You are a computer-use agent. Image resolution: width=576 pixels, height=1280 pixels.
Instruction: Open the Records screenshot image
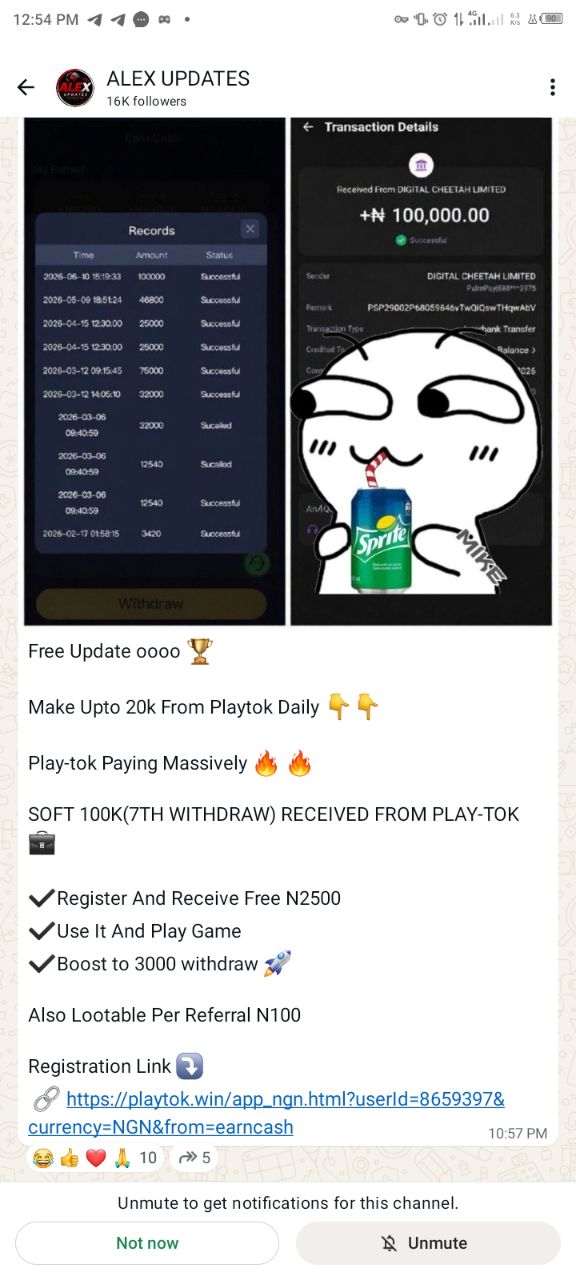click(x=154, y=371)
